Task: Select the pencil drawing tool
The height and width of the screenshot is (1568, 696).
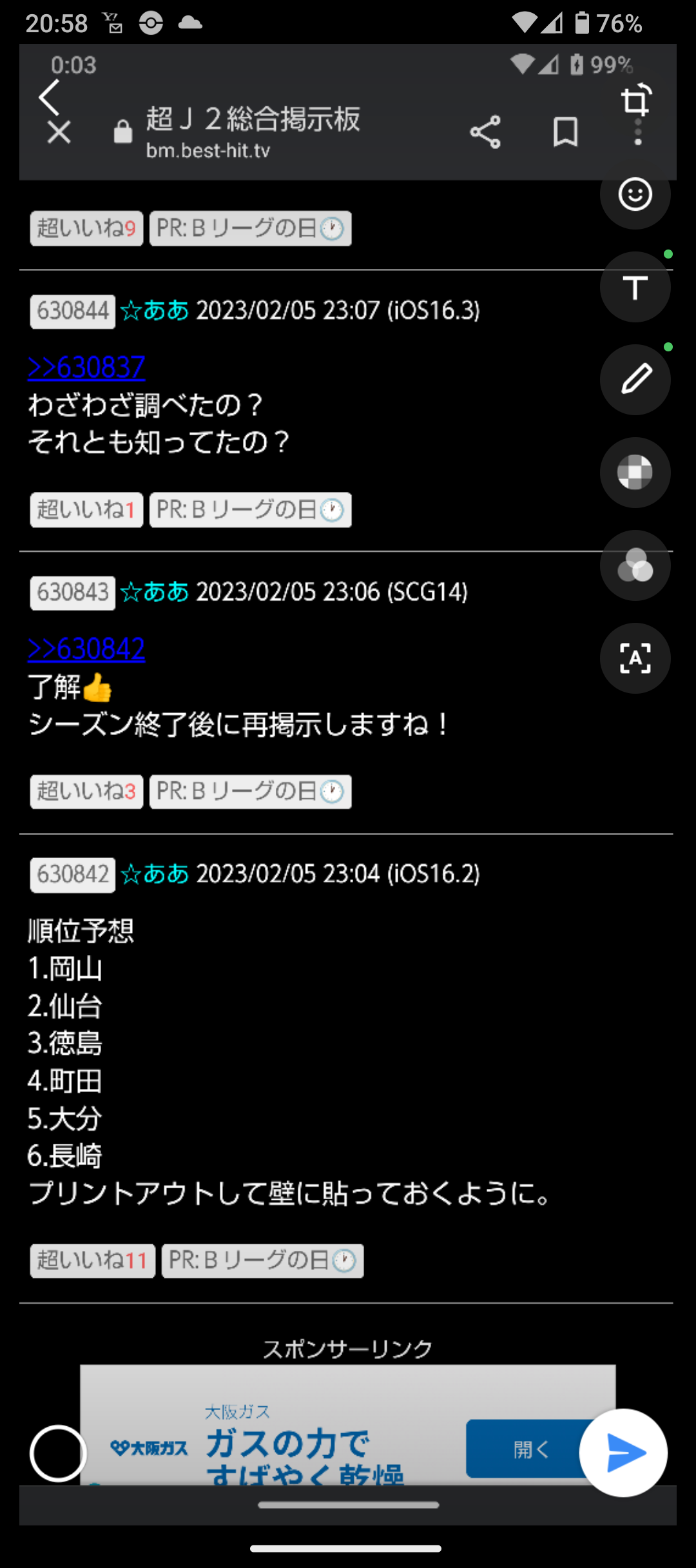Action: (x=635, y=380)
